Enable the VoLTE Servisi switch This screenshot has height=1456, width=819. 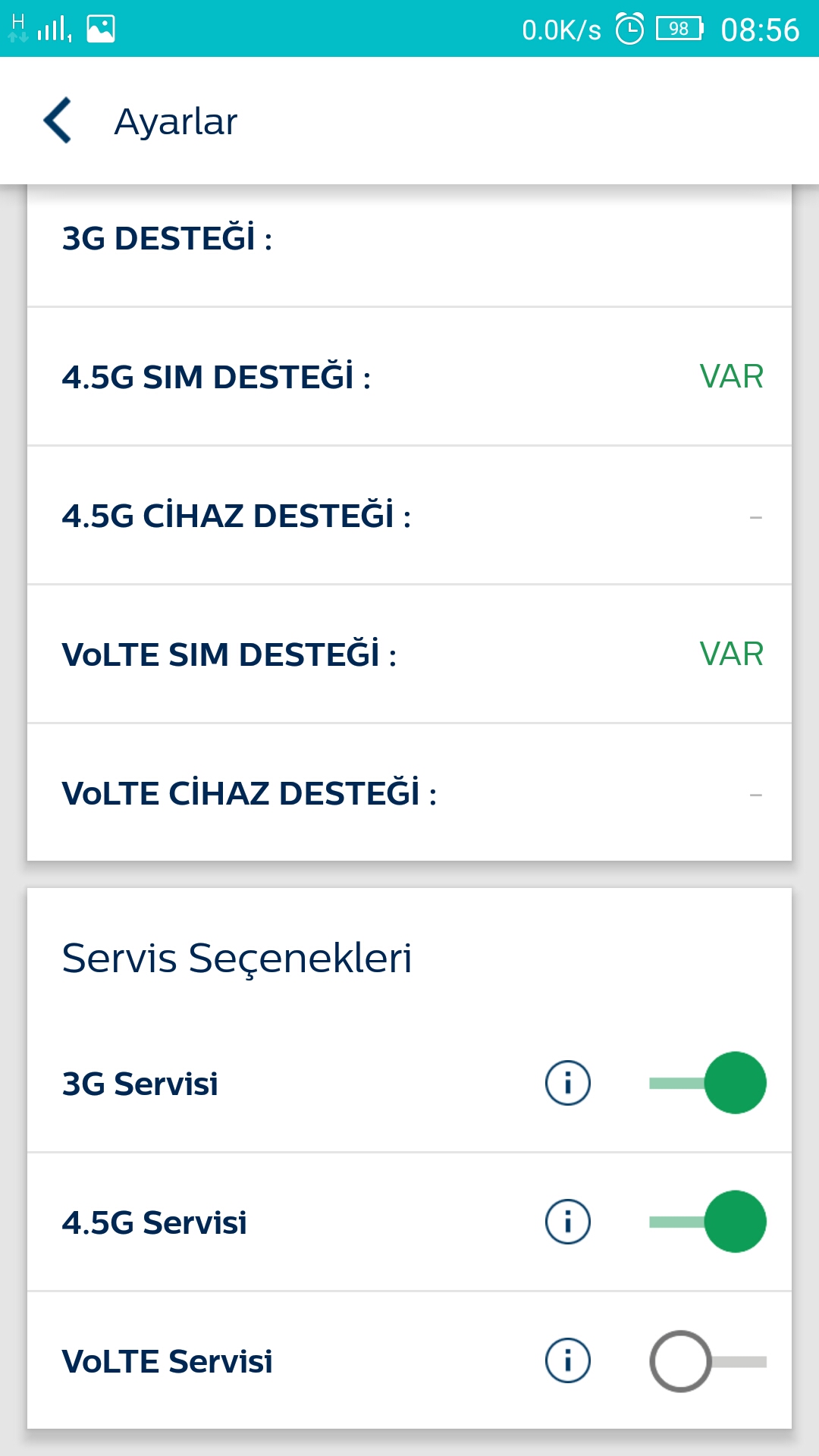[x=708, y=1361]
